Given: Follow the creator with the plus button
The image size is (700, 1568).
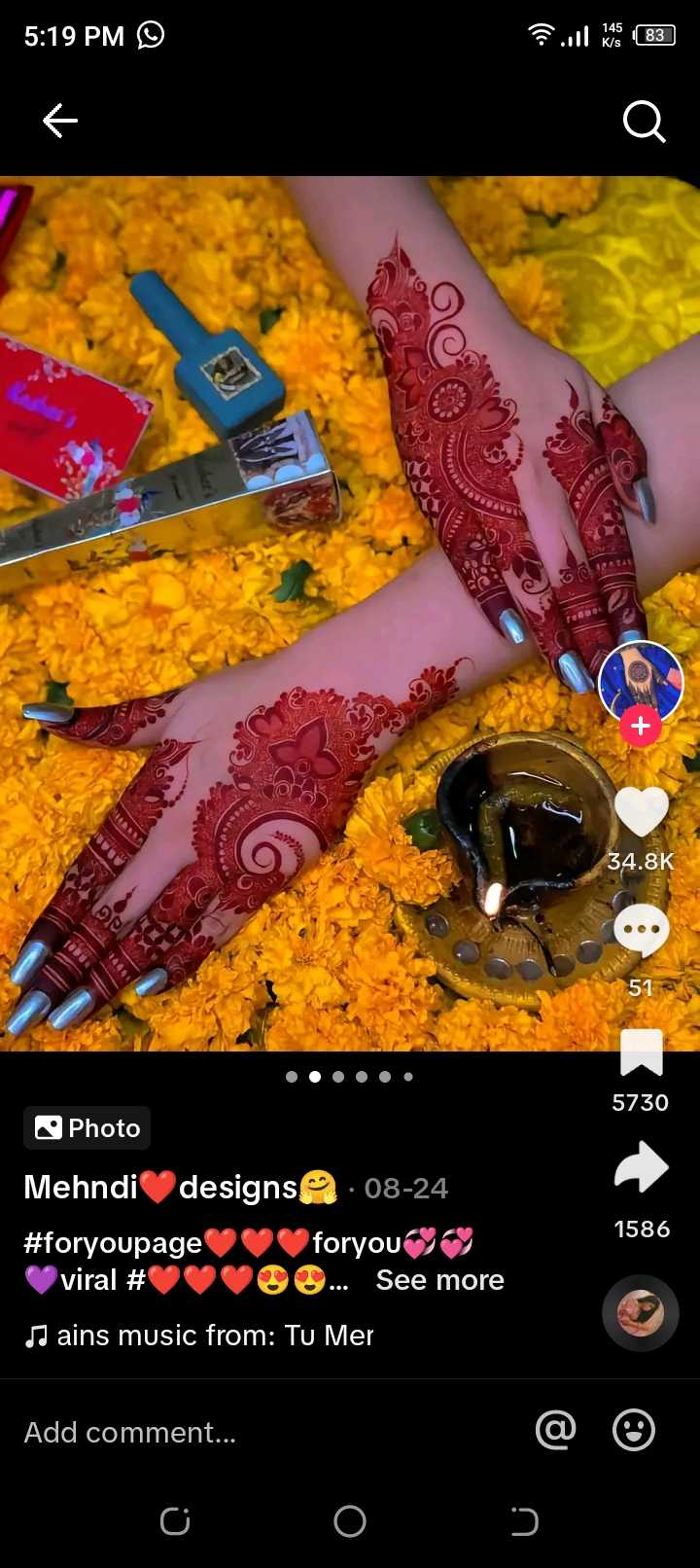Looking at the screenshot, I should [x=641, y=727].
